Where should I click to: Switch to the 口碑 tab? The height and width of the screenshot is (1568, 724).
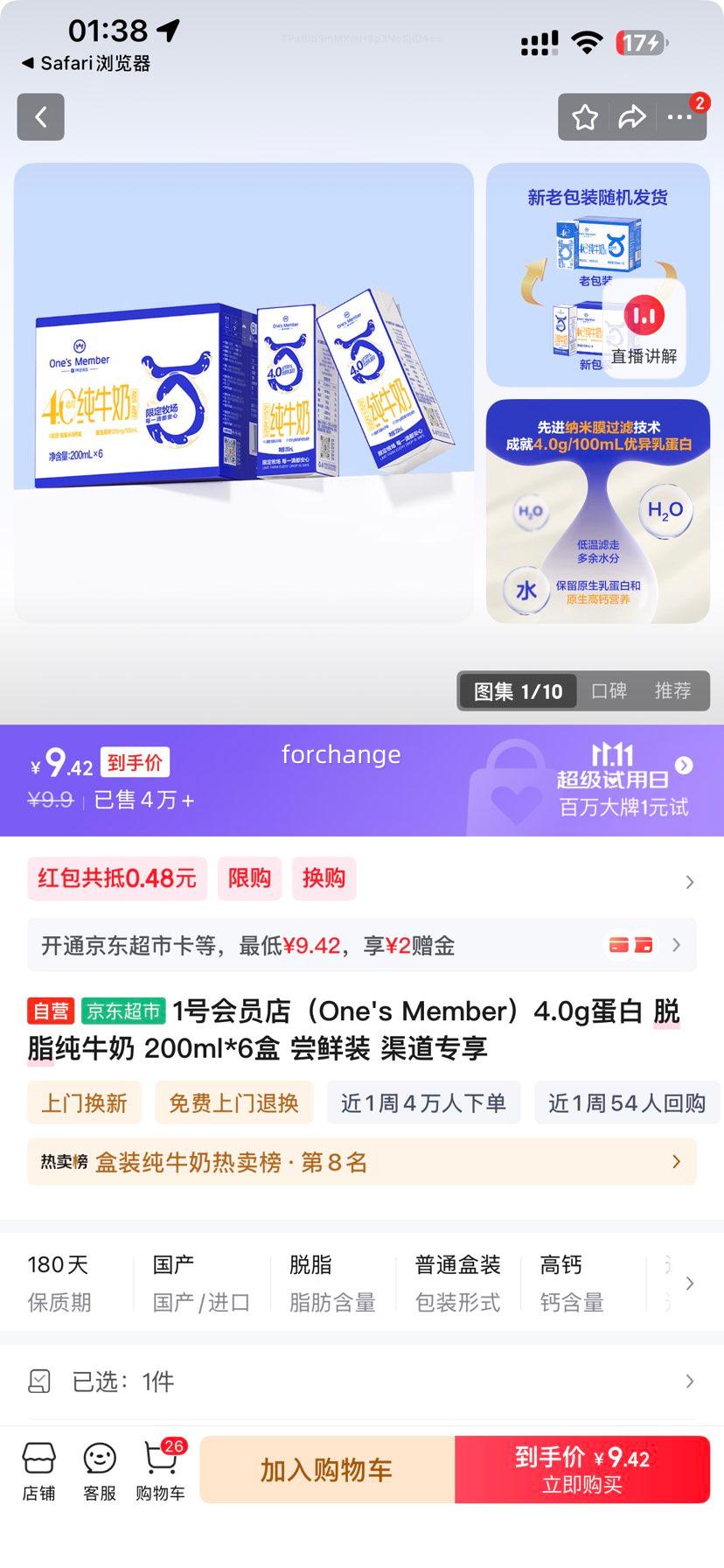(609, 691)
